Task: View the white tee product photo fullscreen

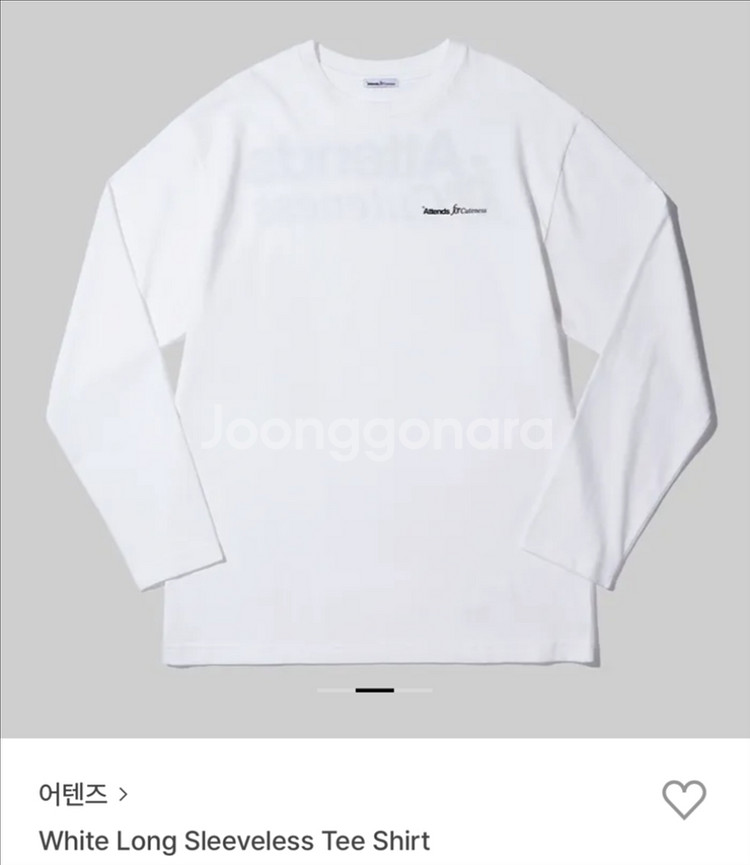Action: 375,370
